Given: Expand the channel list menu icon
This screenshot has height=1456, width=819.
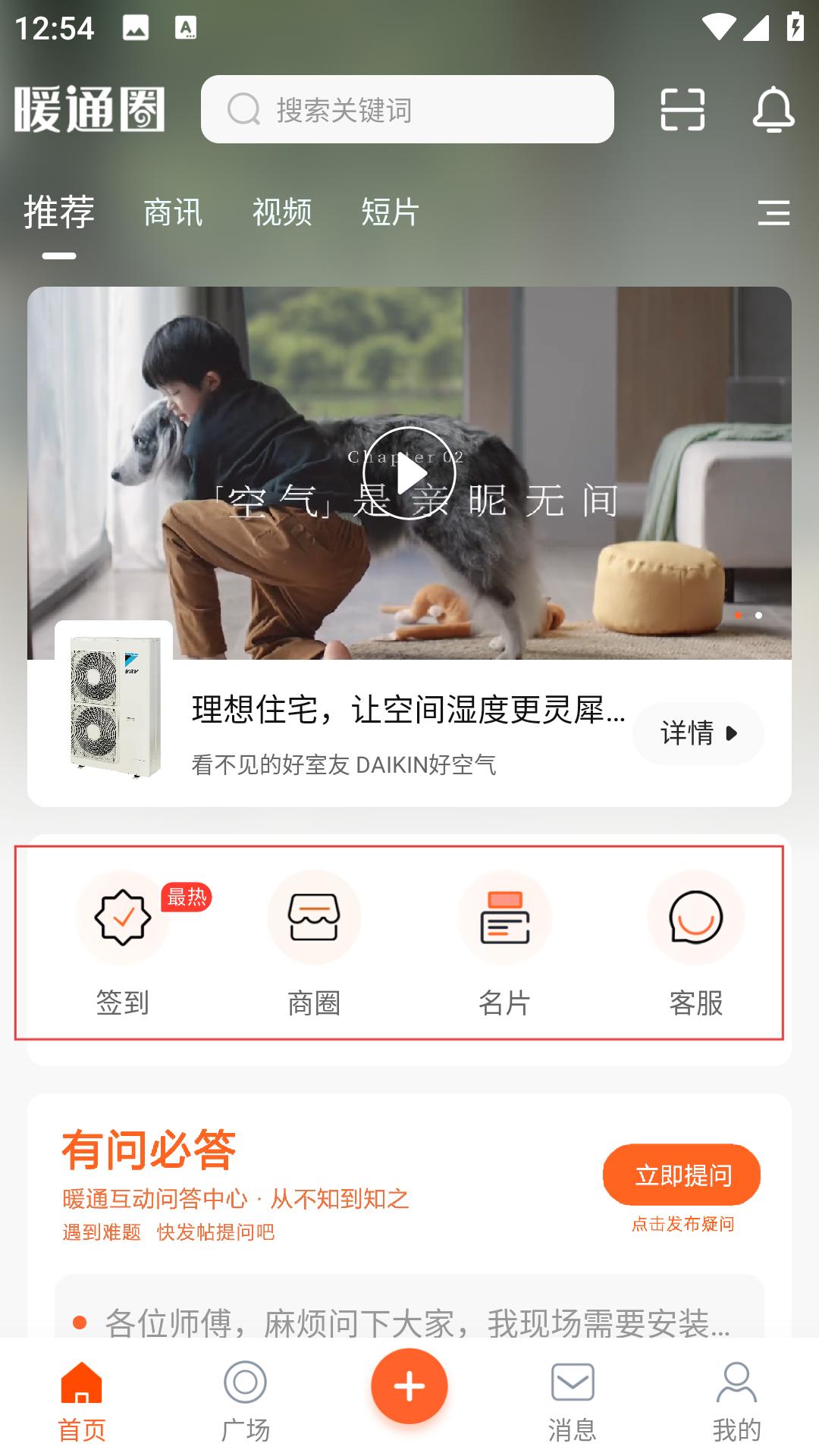Looking at the screenshot, I should (773, 212).
